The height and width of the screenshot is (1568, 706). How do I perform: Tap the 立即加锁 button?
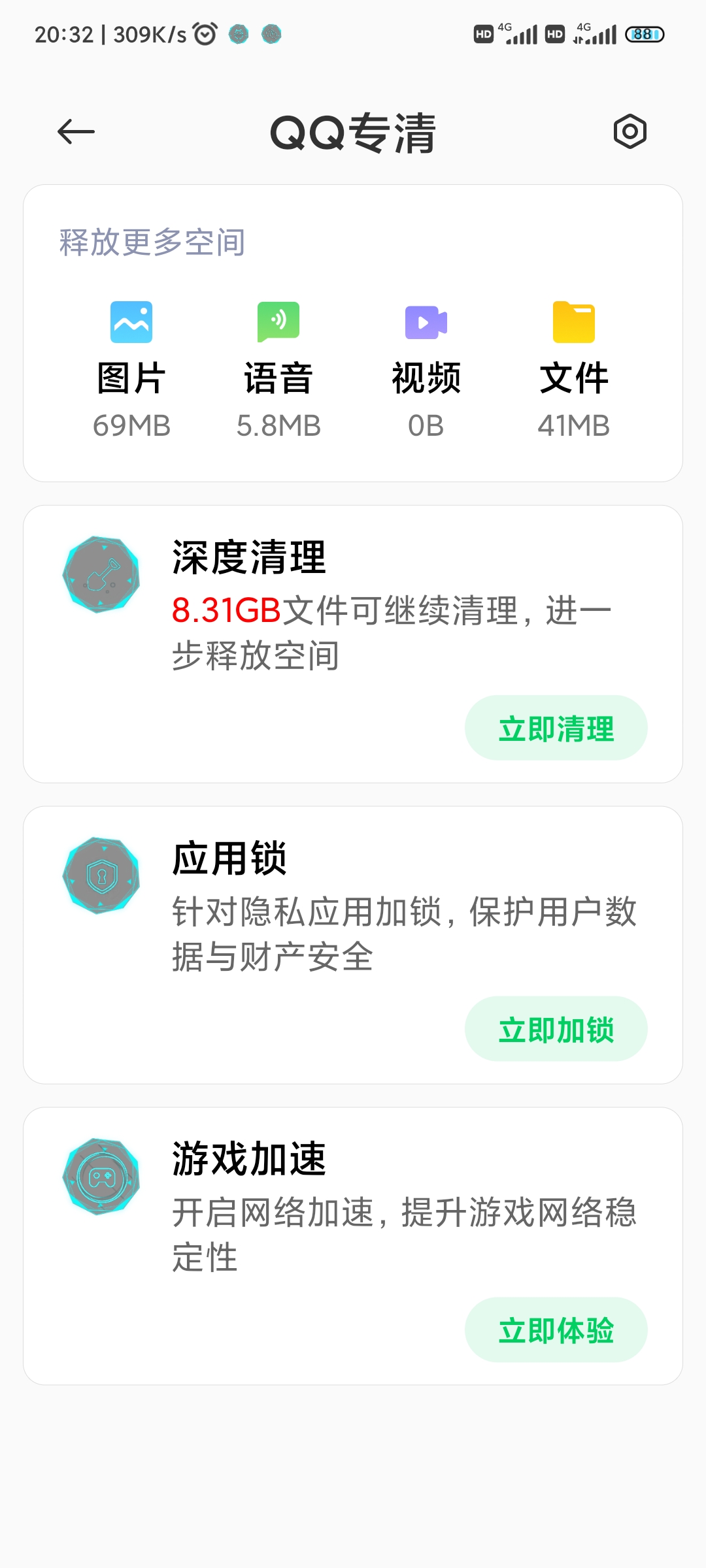coord(556,1029)
